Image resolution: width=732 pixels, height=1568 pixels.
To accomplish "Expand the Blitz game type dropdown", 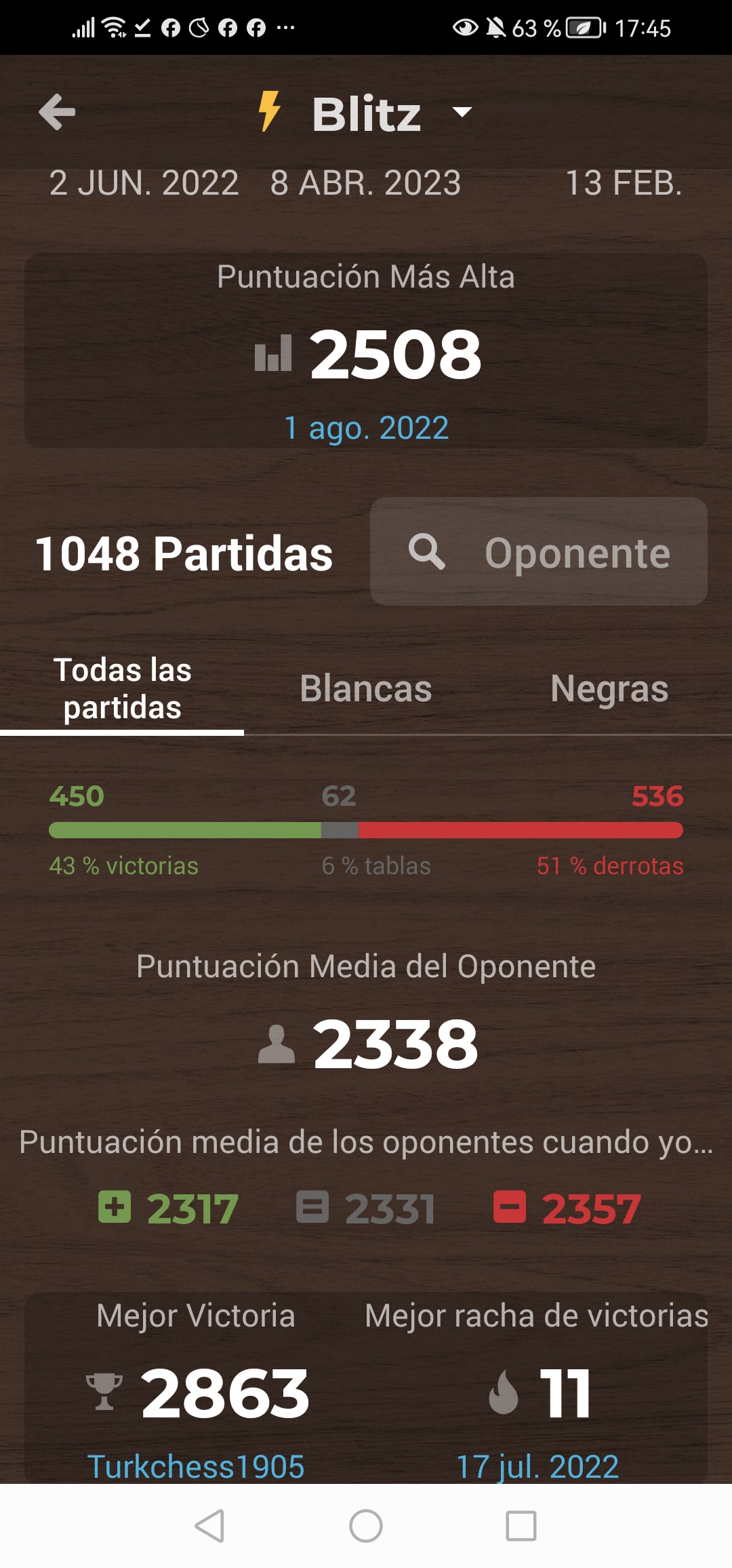I will click(x=462, y=112).
